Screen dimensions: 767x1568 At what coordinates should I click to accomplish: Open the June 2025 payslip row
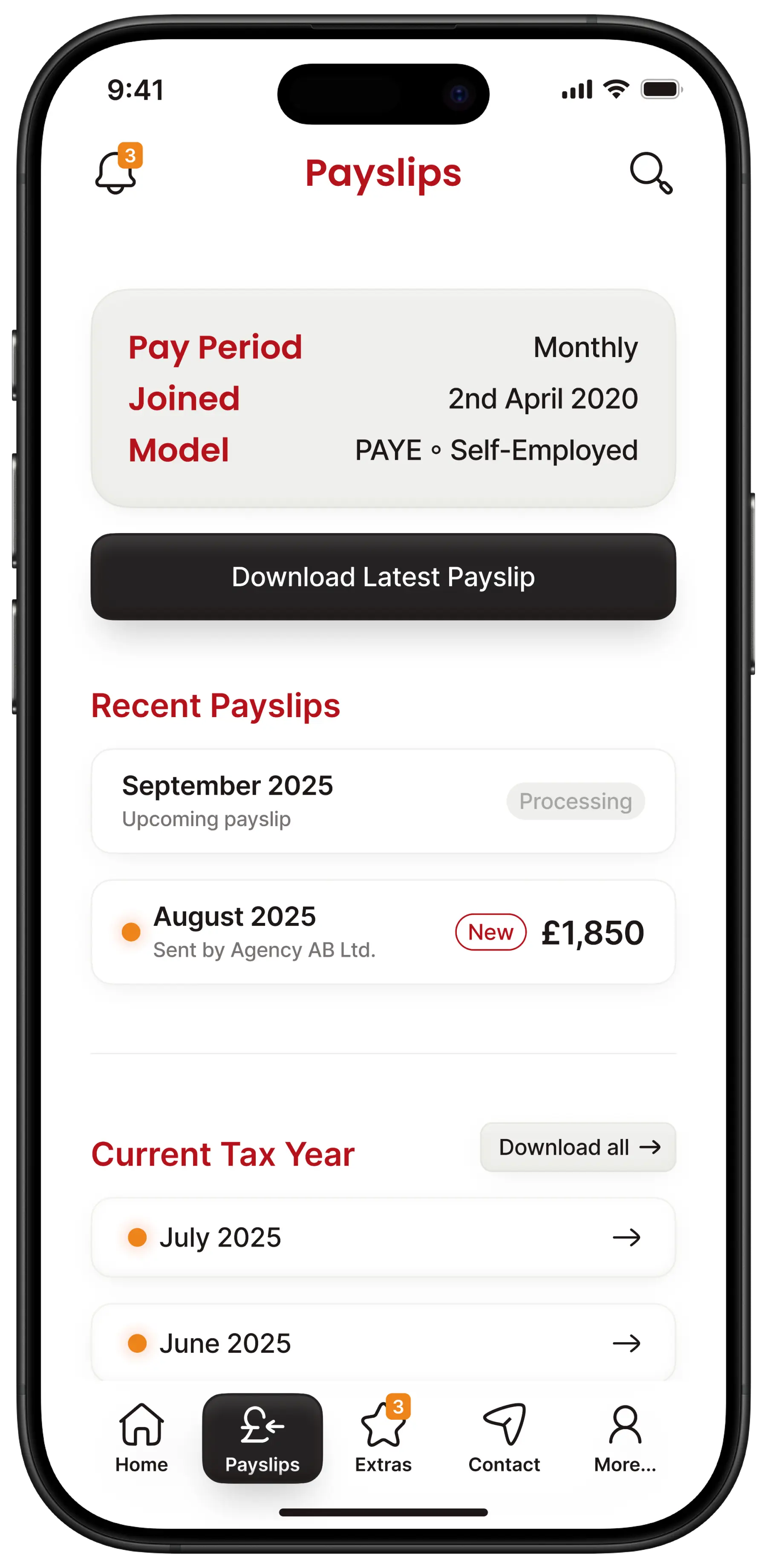pyautogui.click(x=383, y=1342)
